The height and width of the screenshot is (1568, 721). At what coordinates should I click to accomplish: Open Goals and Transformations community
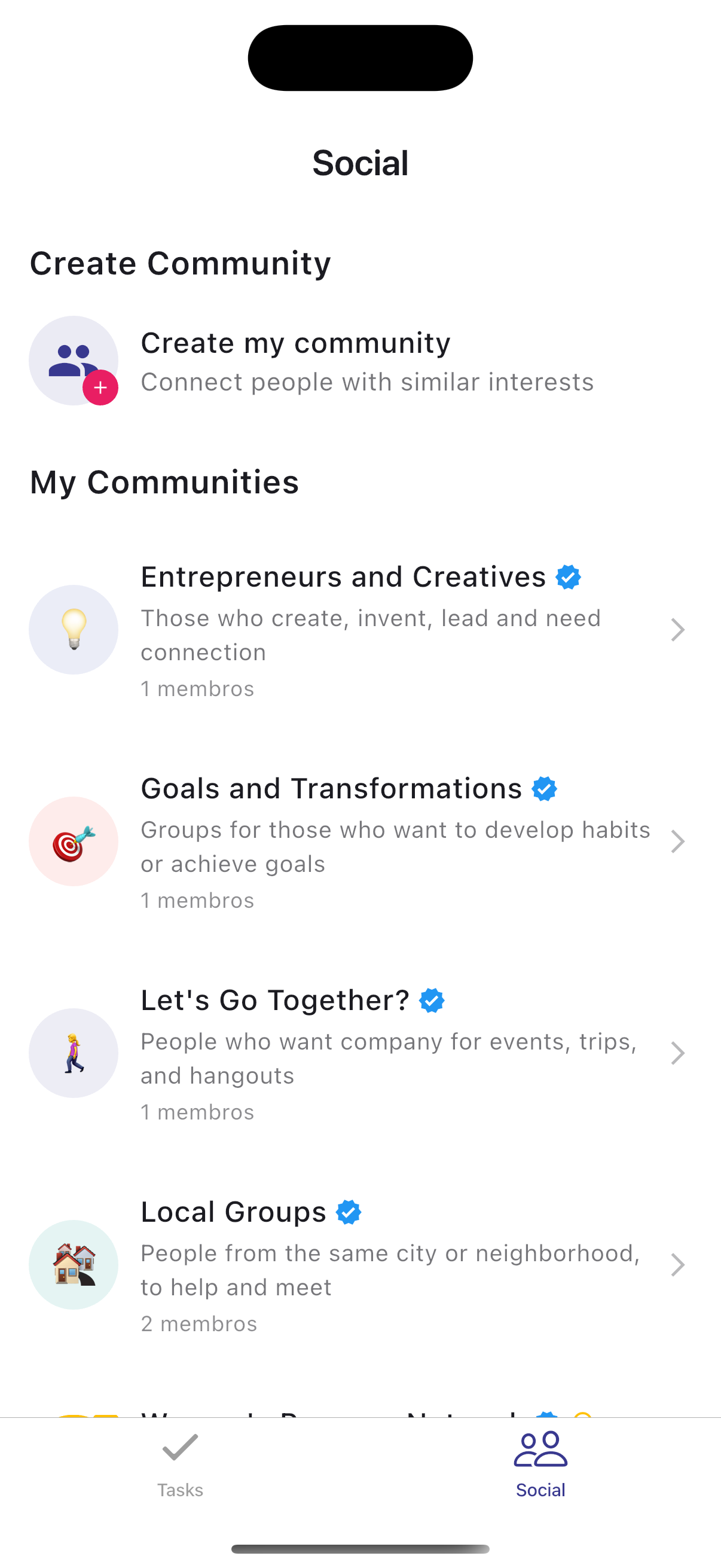coord(359,841)
